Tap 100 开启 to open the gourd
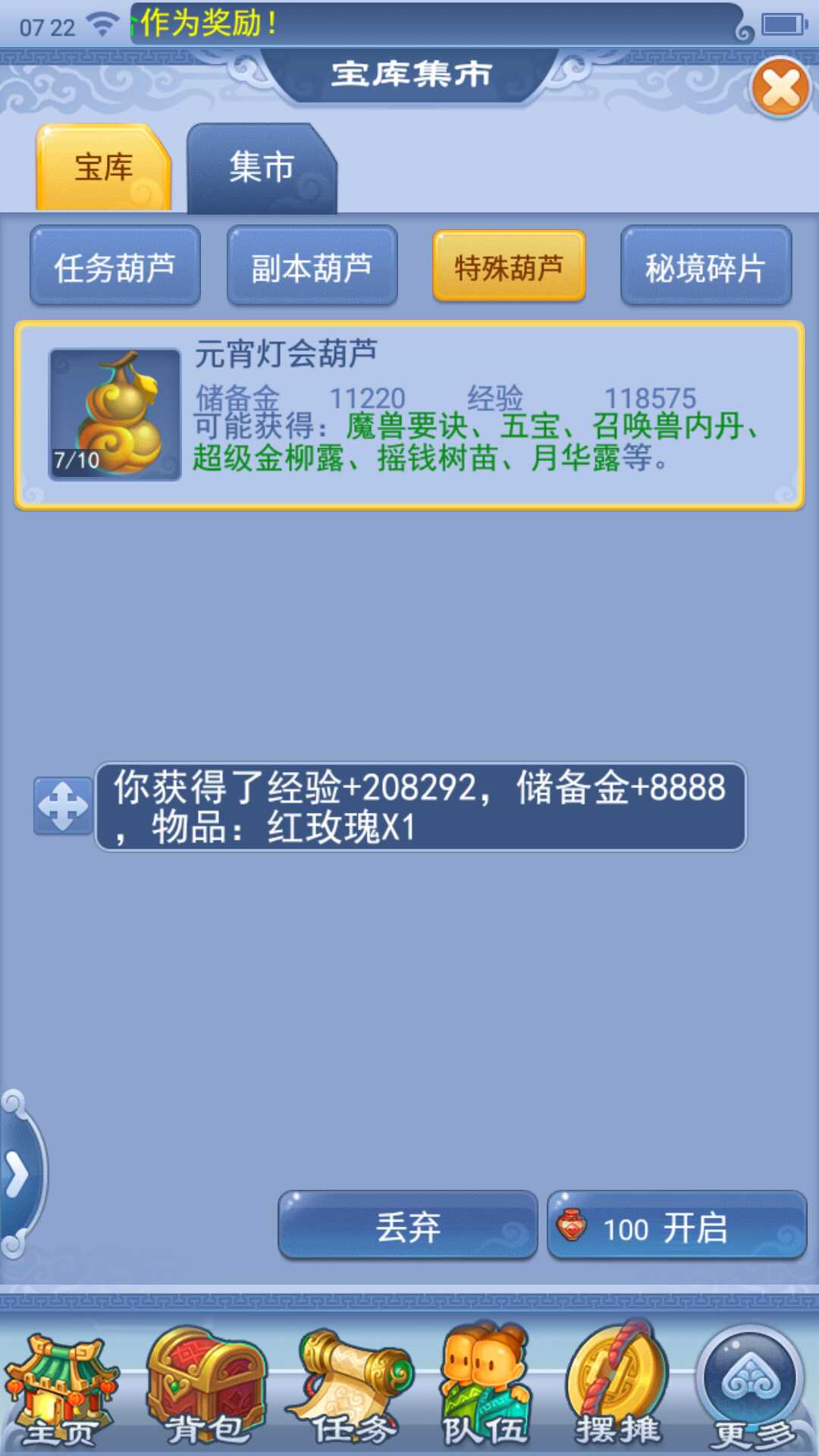This screenshot has height=1456, width=819. click(676, 1226)
